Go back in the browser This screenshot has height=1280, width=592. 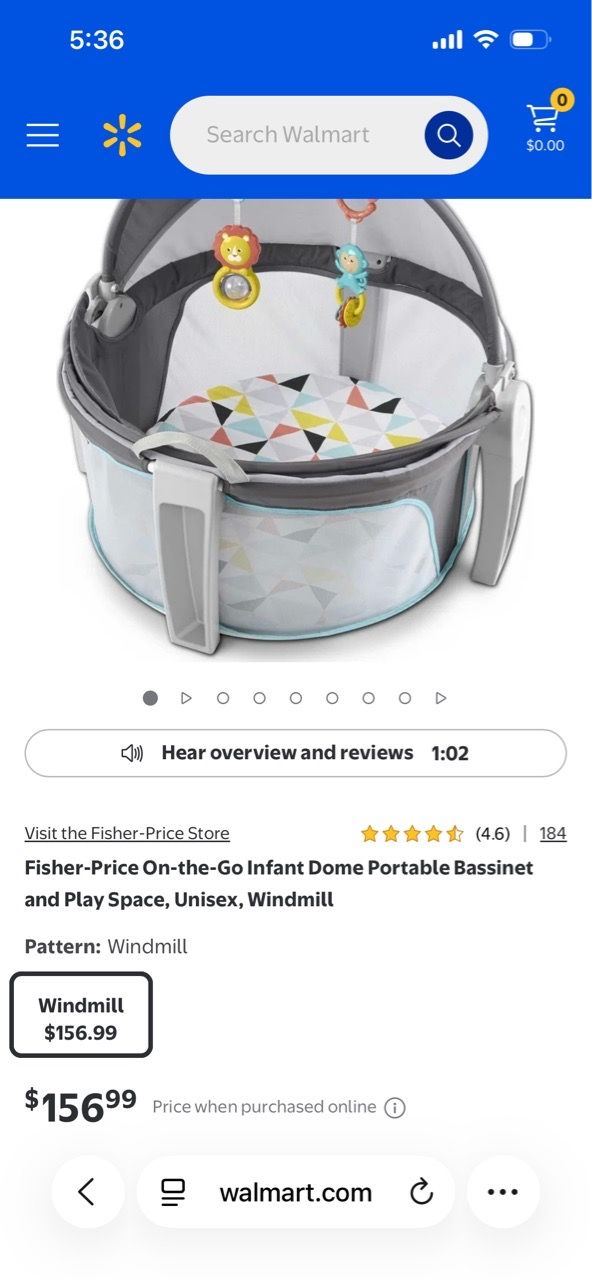[x=87, y=1192]
